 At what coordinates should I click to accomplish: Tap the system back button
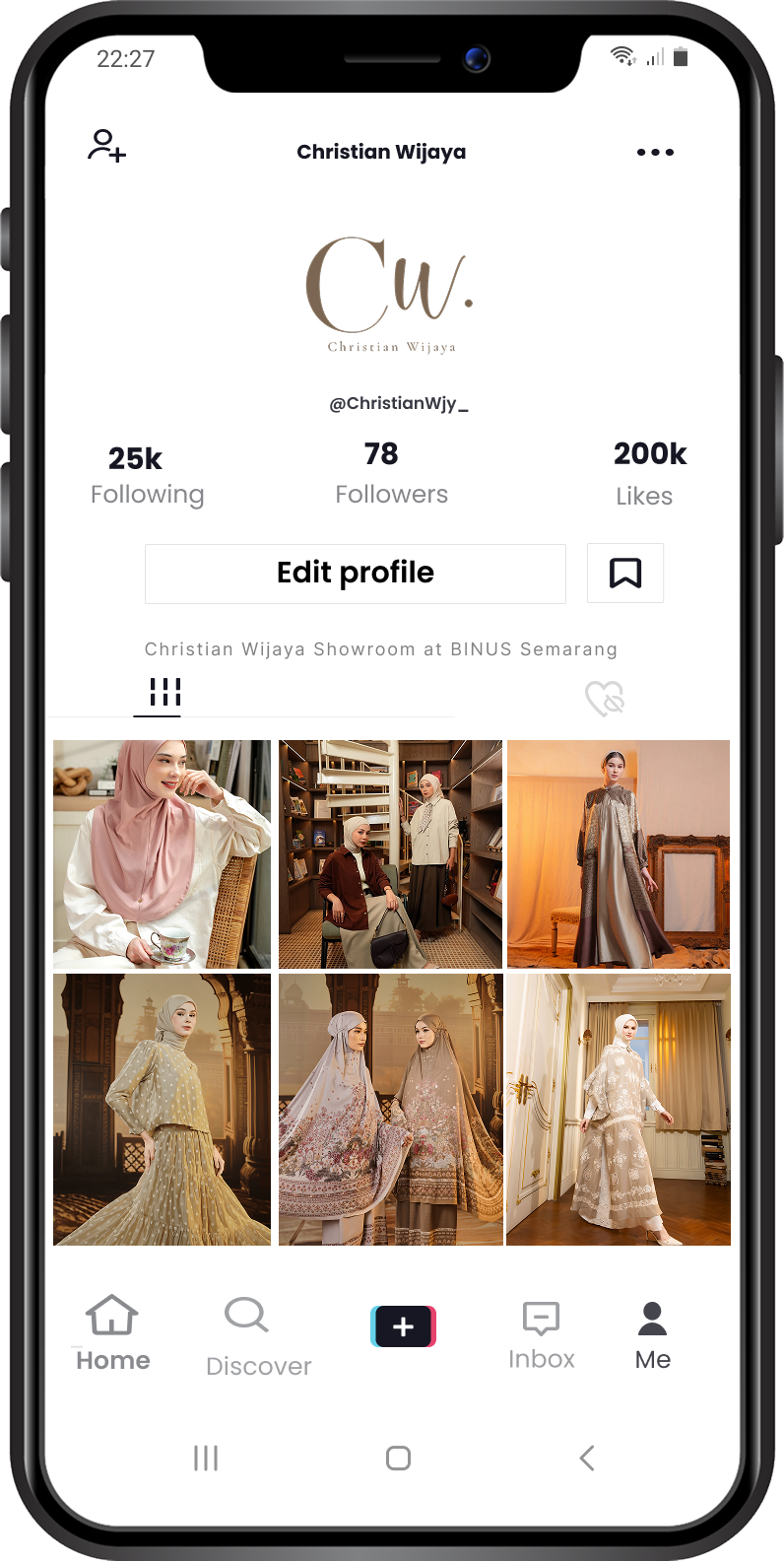point(587,1458)
